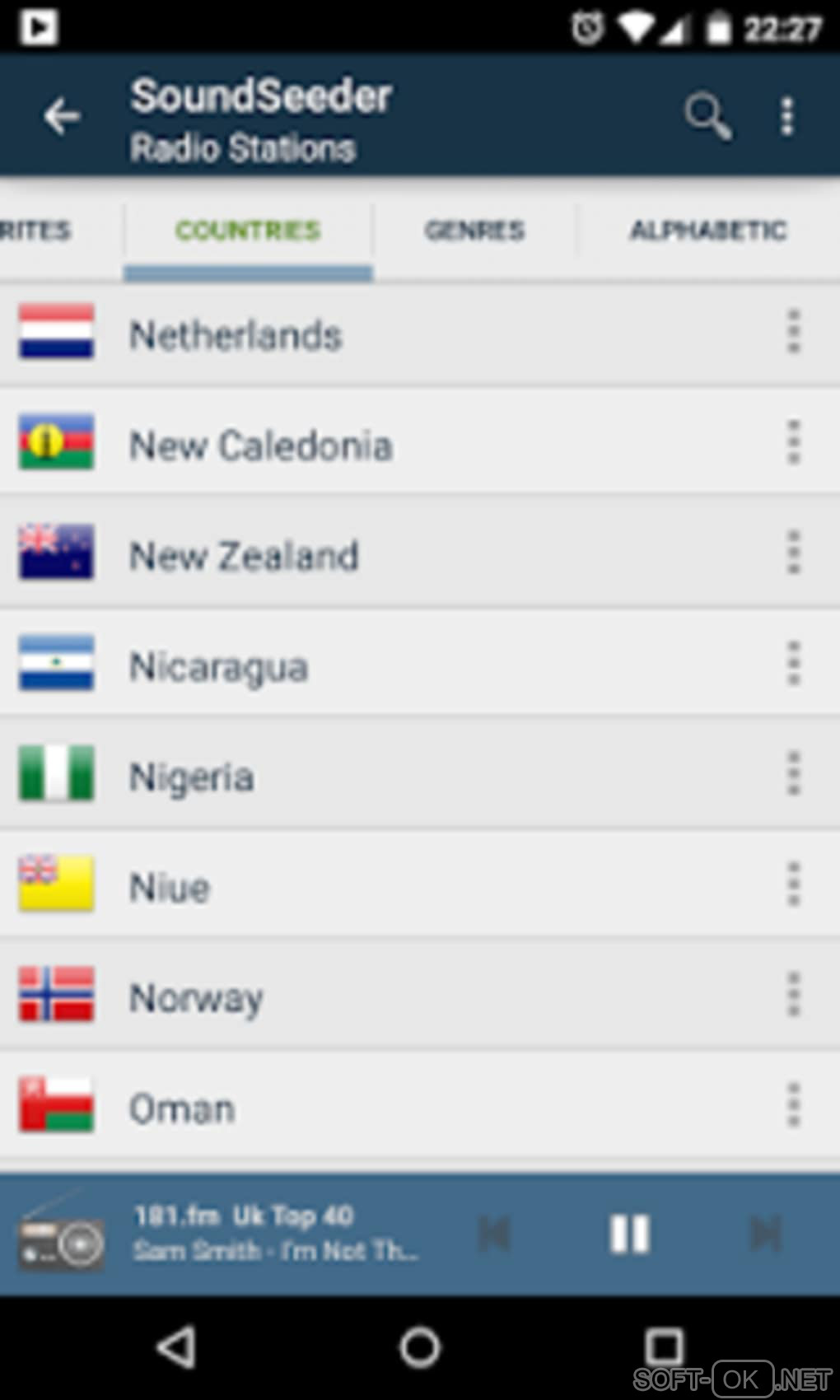Switch to the Genres tab
This screenshot has width=840, height=1400.
click(474, 231)
